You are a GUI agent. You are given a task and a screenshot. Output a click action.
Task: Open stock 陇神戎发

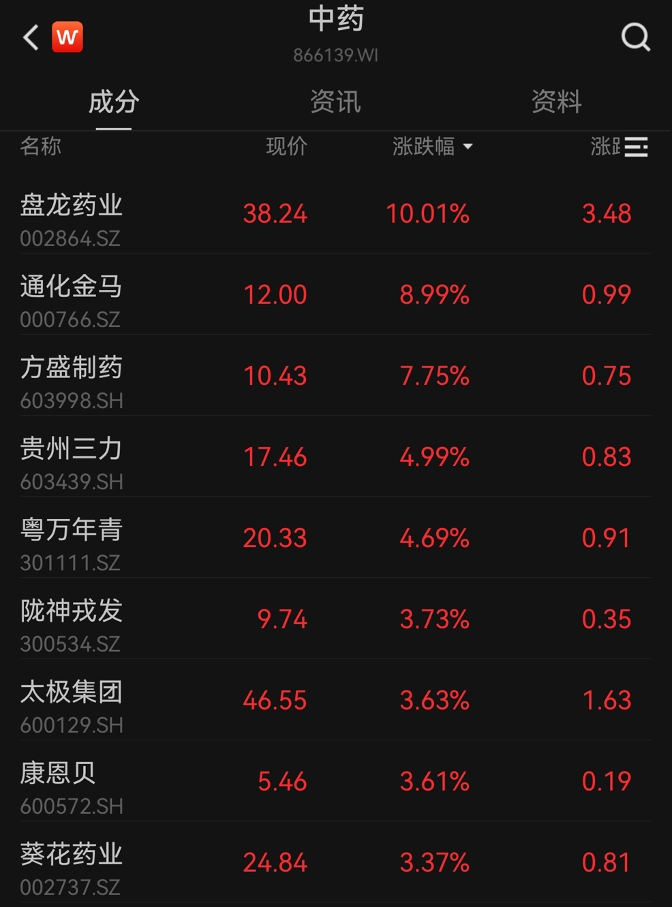point(336,619)
